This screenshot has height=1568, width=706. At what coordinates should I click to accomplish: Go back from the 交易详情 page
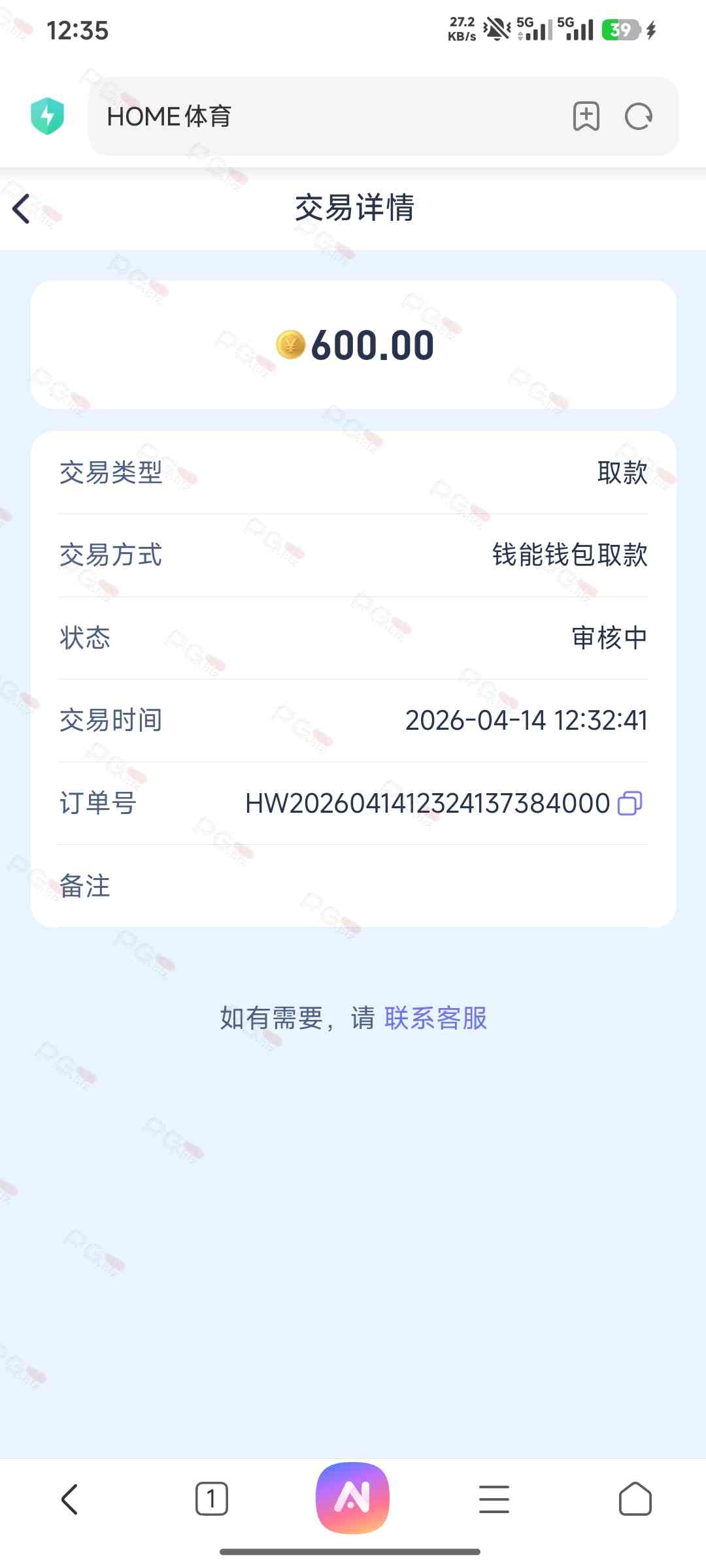[x=22, y=209]
